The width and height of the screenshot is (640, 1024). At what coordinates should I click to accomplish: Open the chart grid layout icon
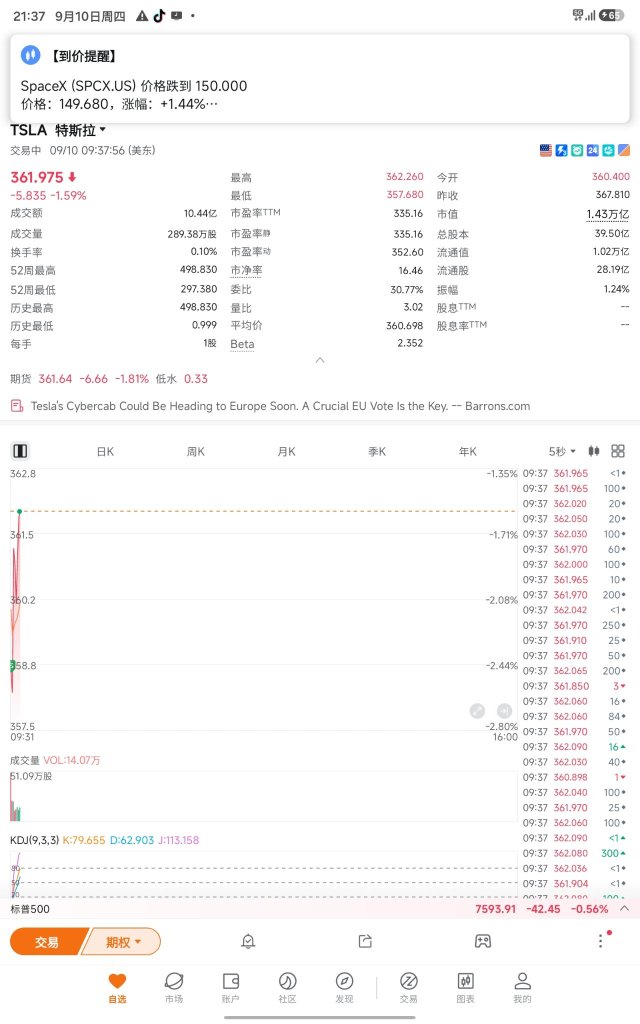click(618, 451)
